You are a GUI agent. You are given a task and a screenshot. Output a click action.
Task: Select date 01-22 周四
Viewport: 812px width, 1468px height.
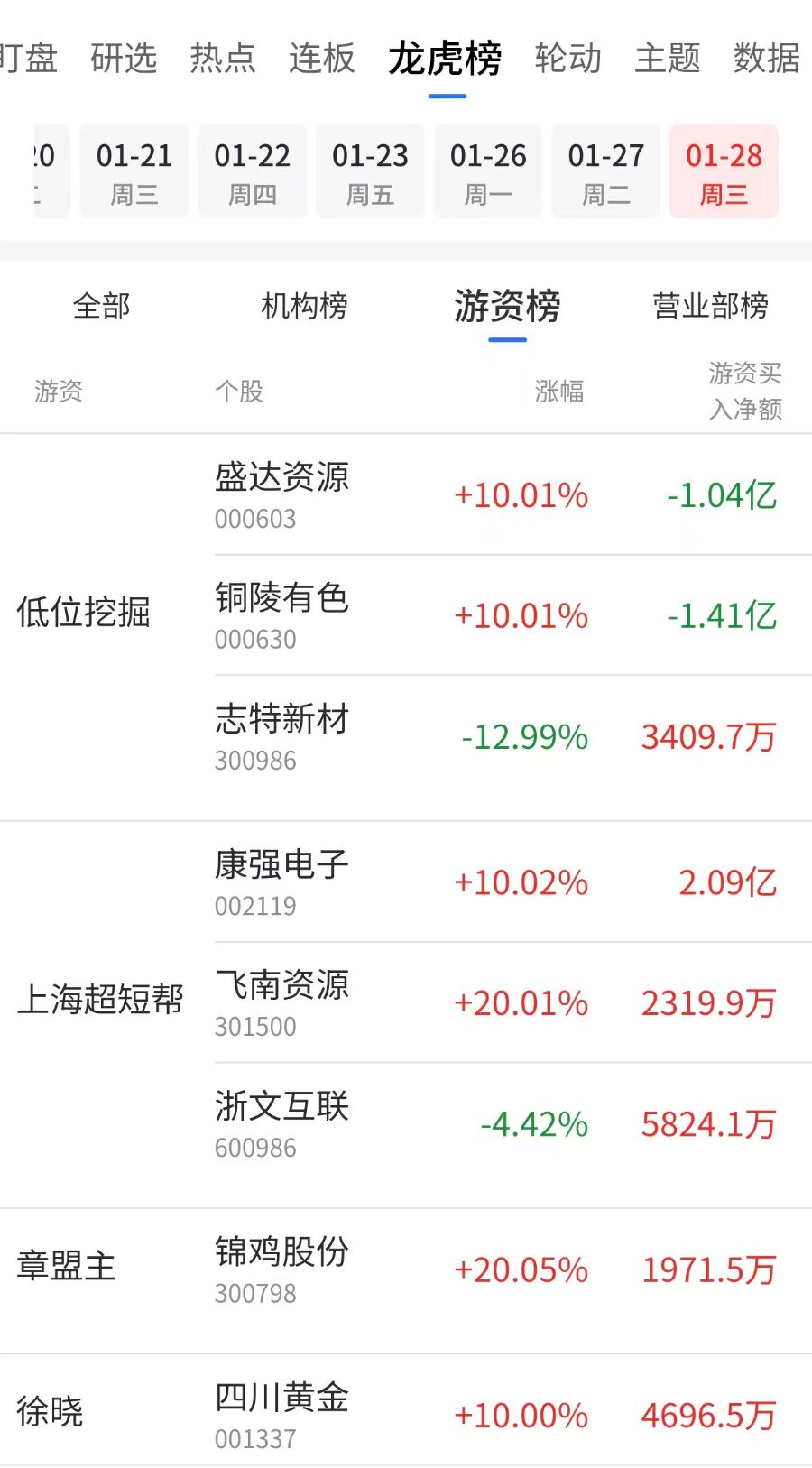tap(253, 171)
